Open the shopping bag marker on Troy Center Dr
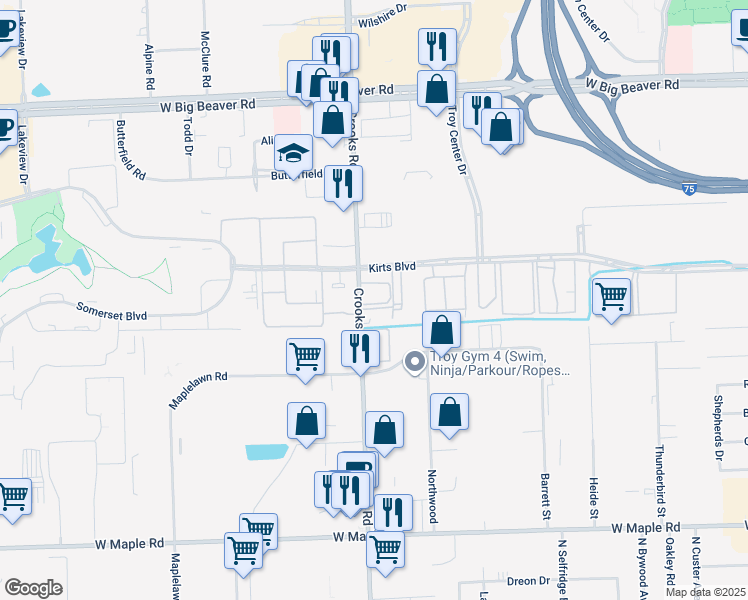 (436, 89)
